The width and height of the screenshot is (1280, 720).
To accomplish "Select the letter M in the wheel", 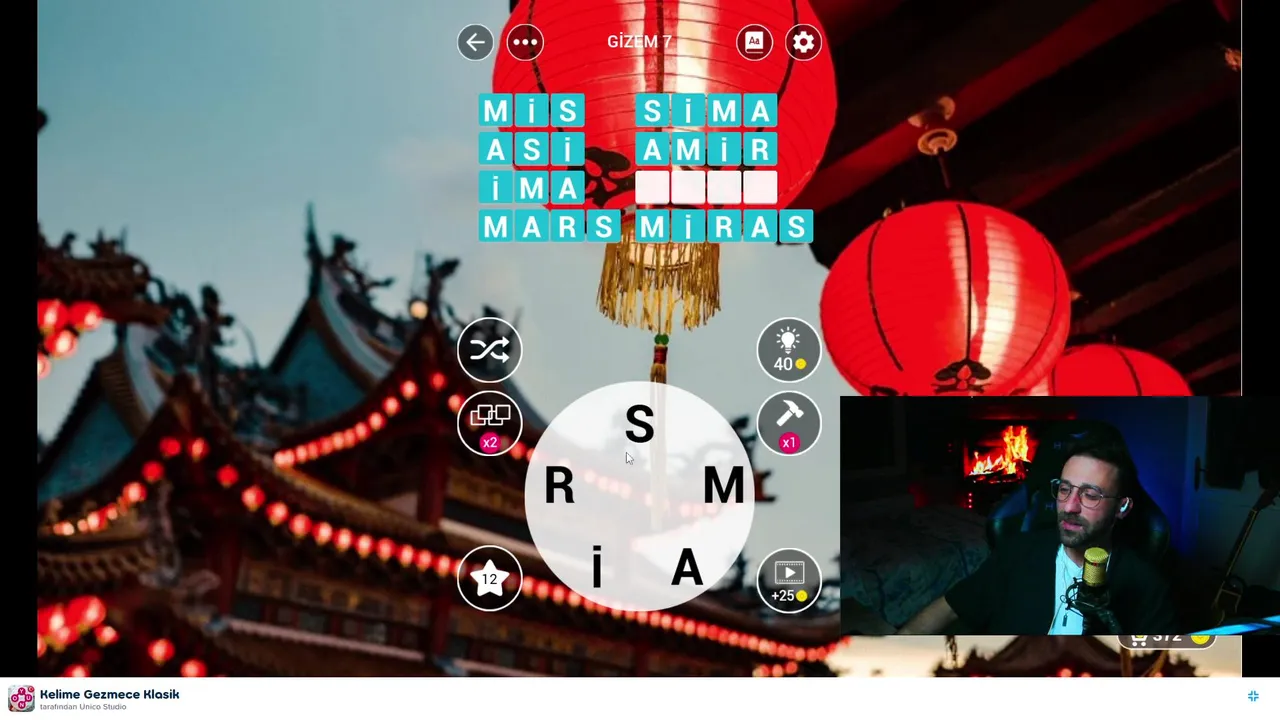I will (723, 487).
